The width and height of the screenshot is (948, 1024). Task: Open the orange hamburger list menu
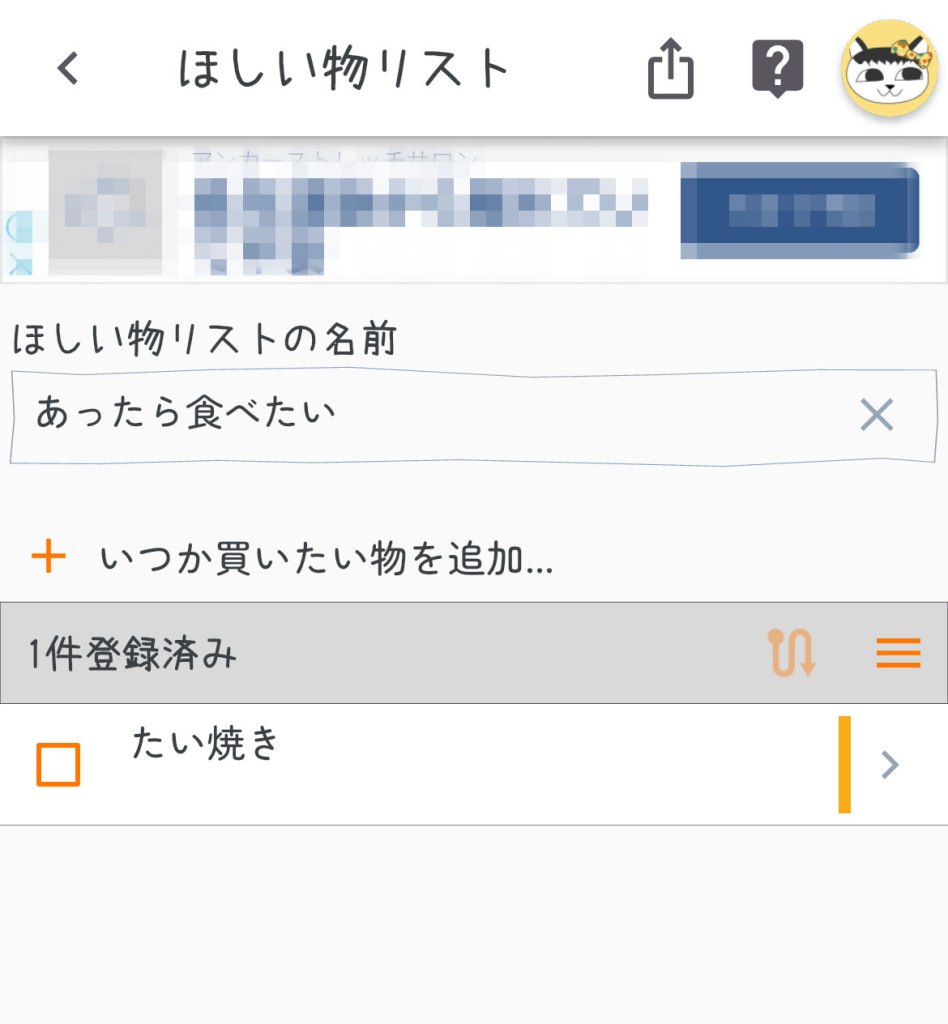pyautogui.click(x=898, y=653)
